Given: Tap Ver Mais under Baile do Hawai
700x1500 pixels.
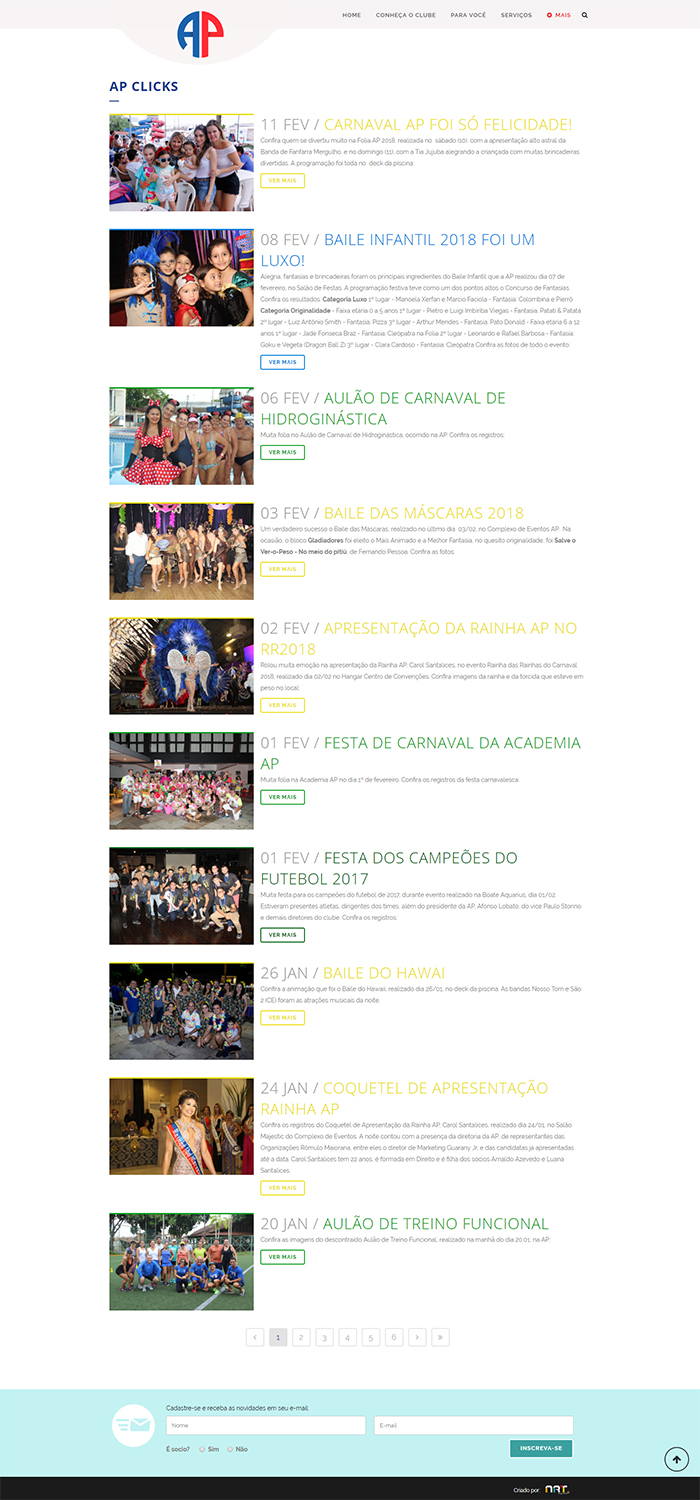Looking at the screenshot, I should click(282, 1017).
